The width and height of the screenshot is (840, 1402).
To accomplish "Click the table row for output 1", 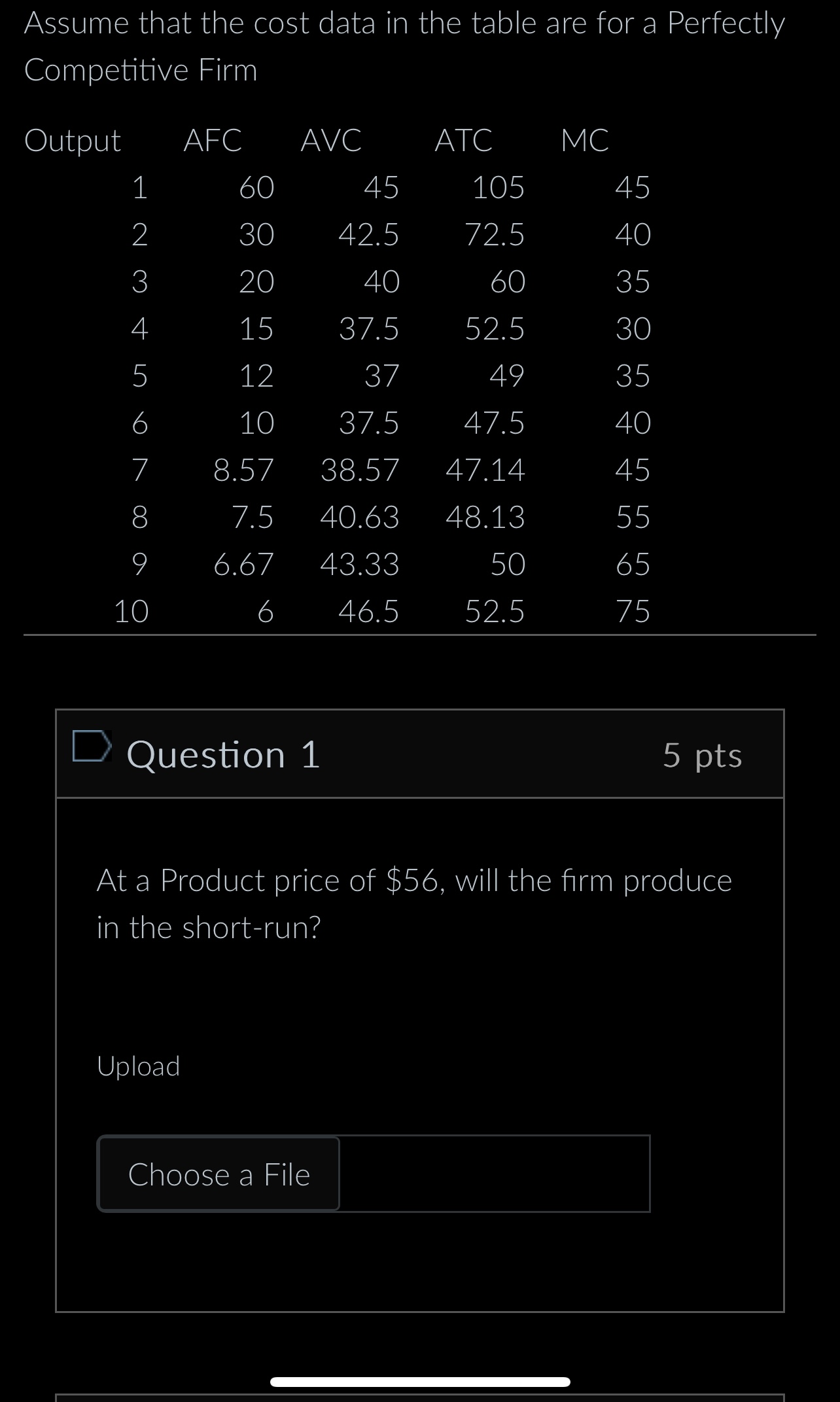I will coord(393,188).
